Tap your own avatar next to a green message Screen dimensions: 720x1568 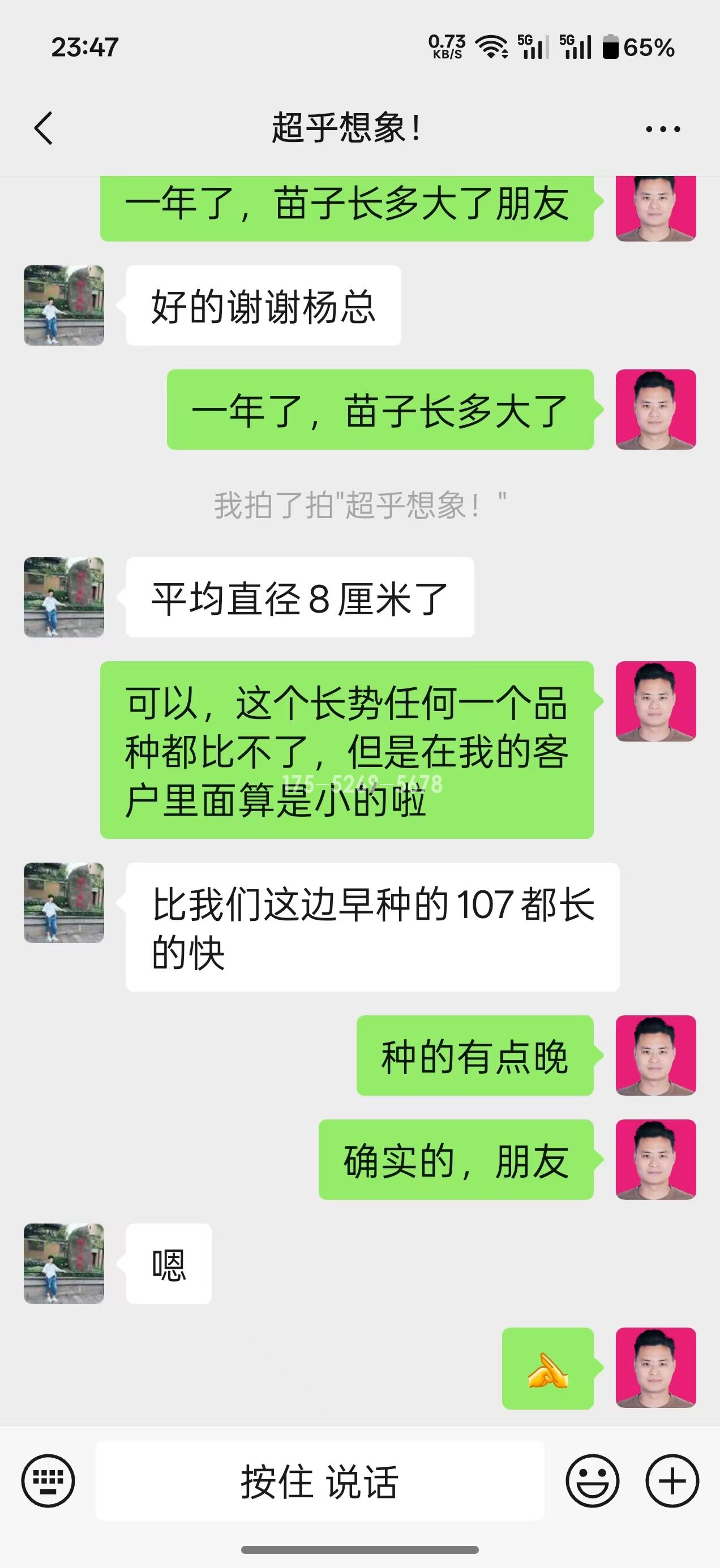[x=656, y=208]
